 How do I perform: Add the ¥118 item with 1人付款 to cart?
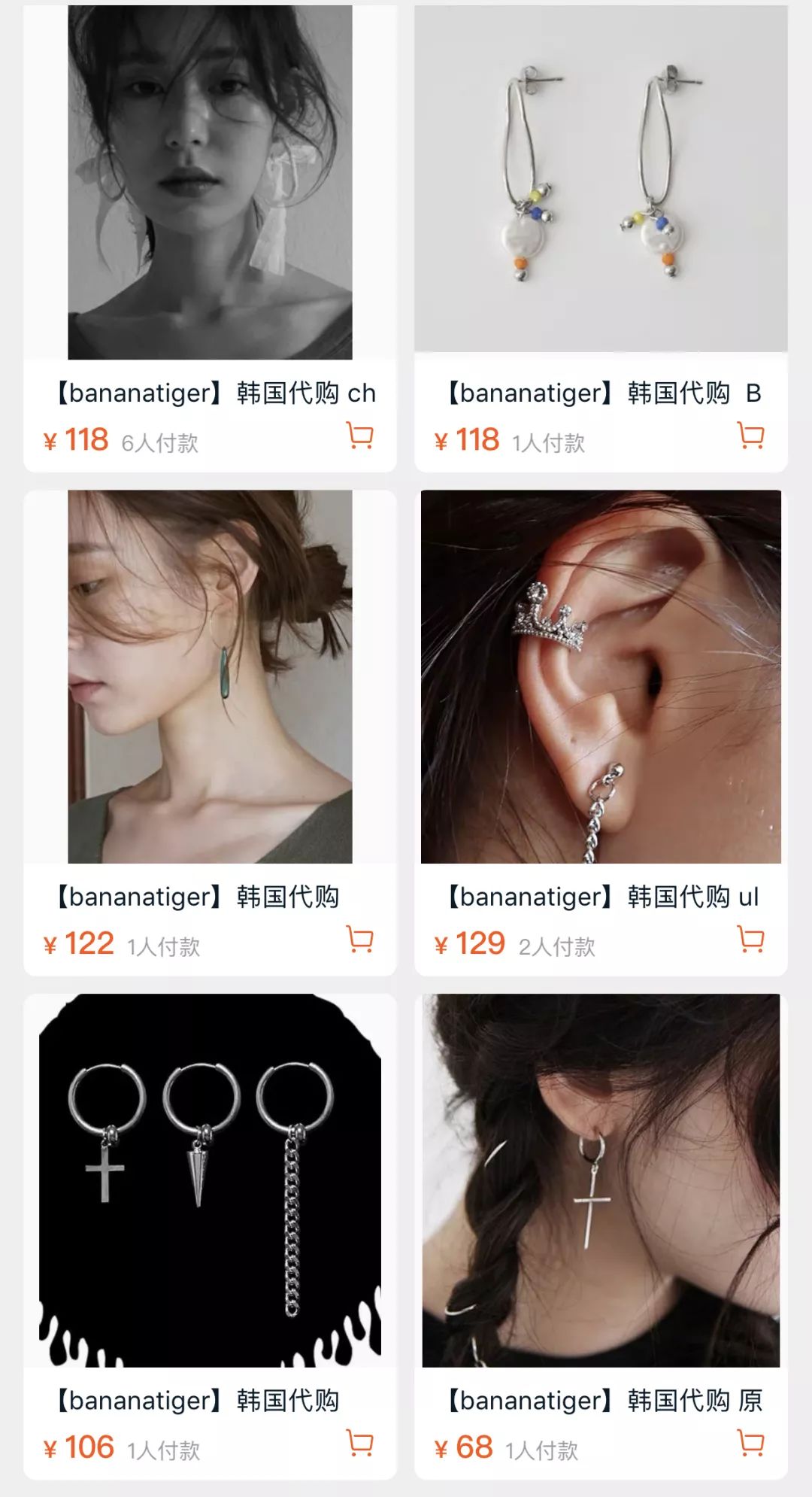751,436
